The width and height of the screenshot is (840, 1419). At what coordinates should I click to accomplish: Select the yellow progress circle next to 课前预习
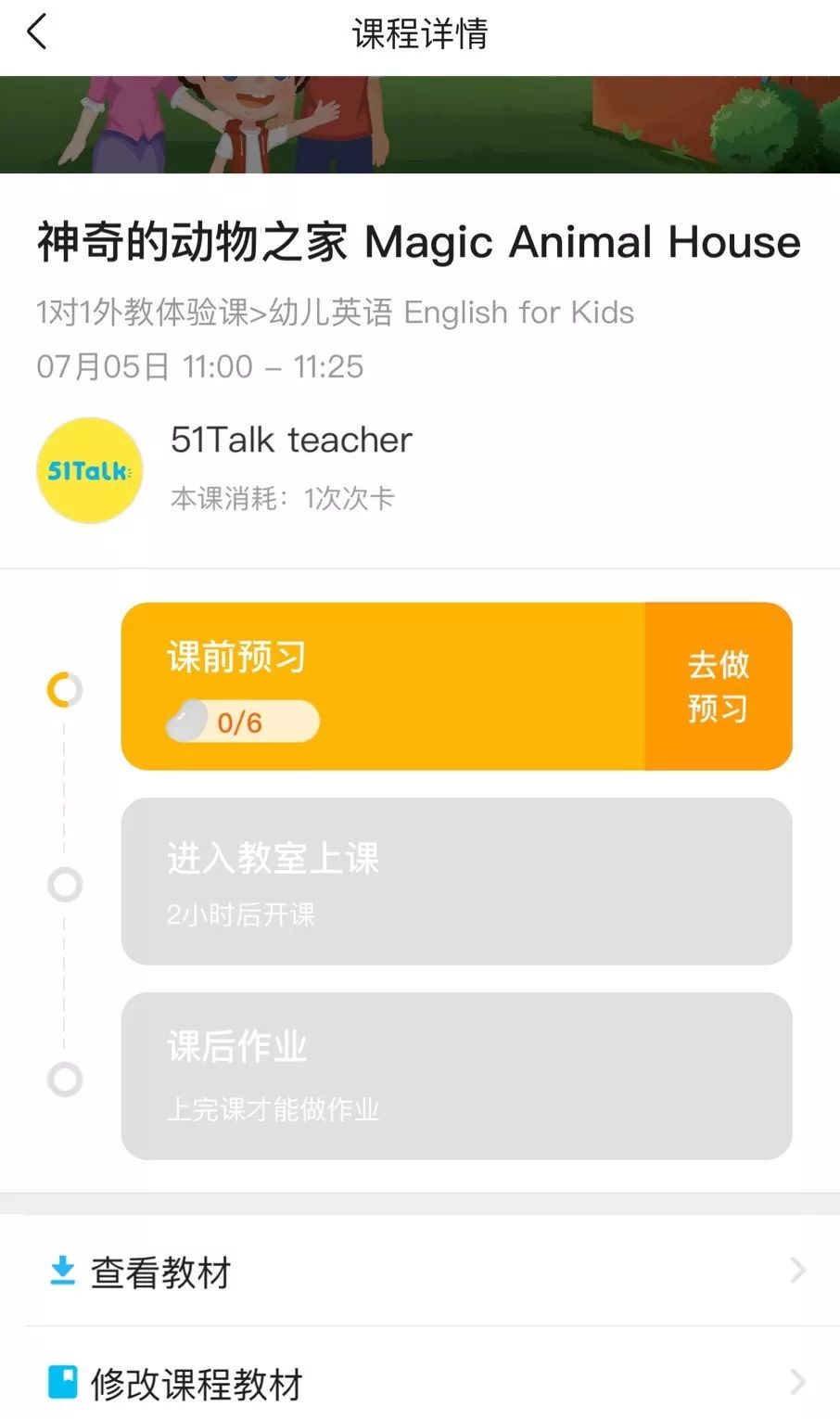(x=64, y=689)
